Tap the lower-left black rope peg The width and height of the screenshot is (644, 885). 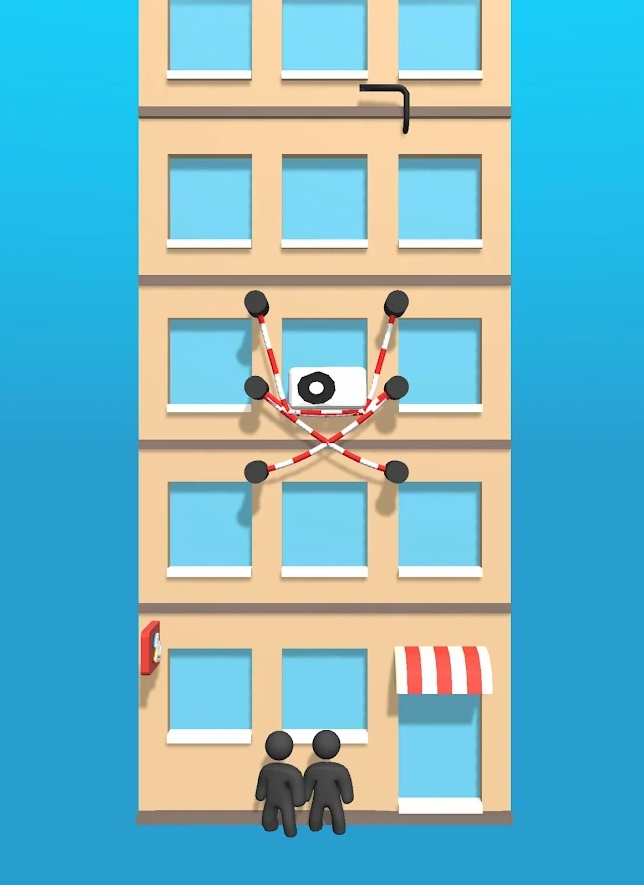tap(256, 471)
